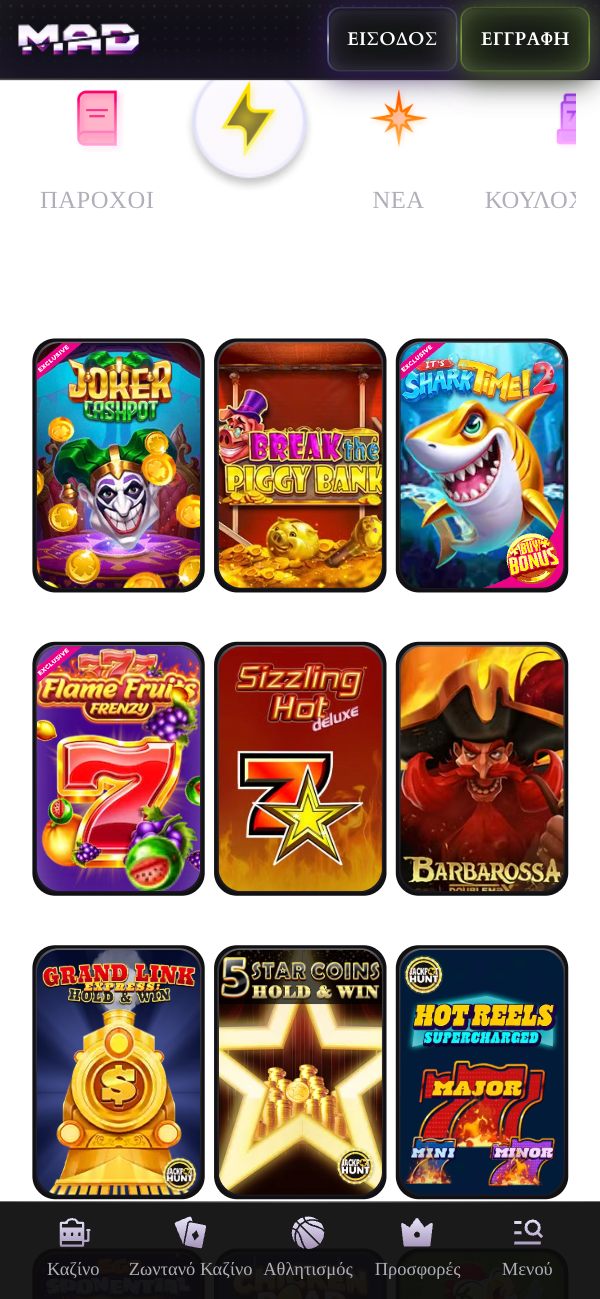View the Προσφορές offers tab
The image size is (600, 1299).
coord(417,1248)
